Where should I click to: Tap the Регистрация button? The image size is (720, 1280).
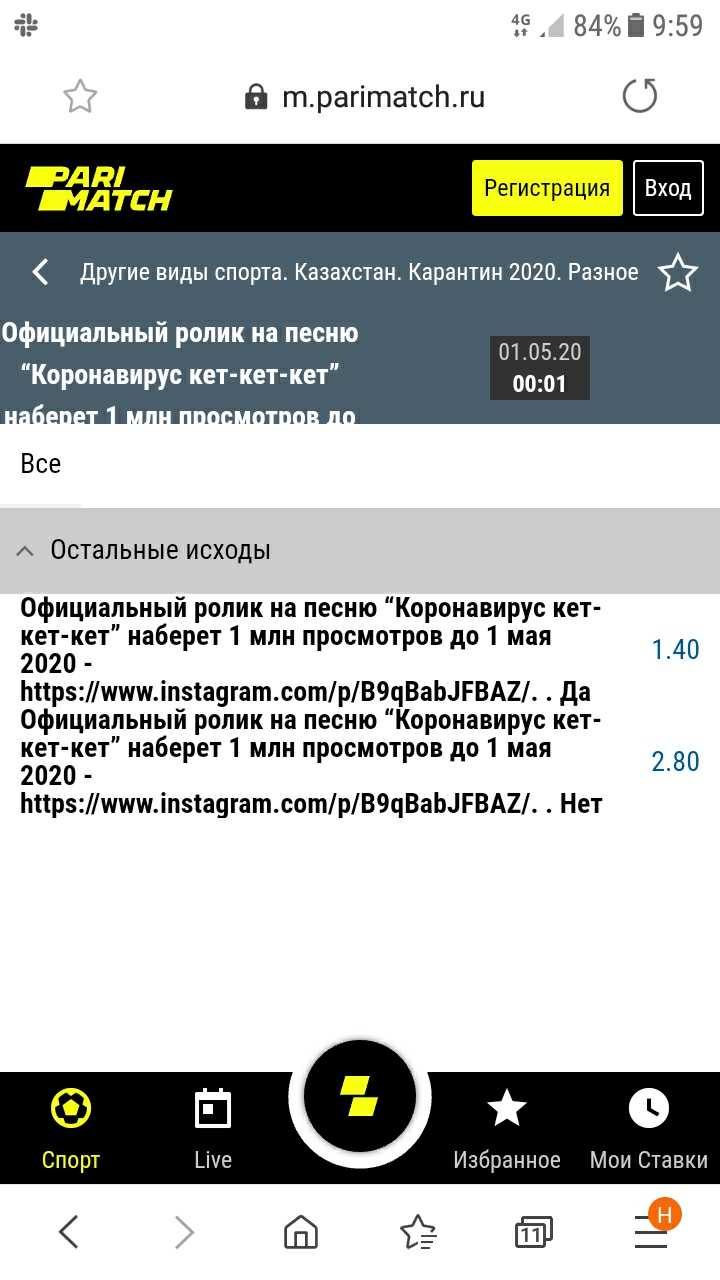click(x=546, y=188)
